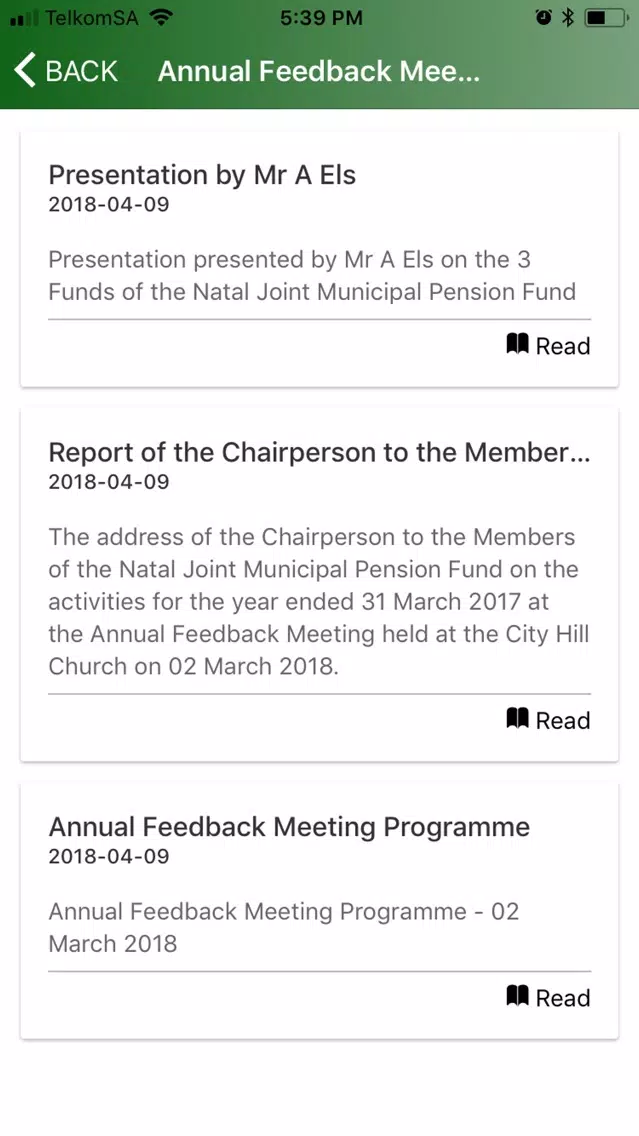Read the Presentation by Mr A Els
The width and height of the screenshot is (639, 1136).
(x=548, y=346)
